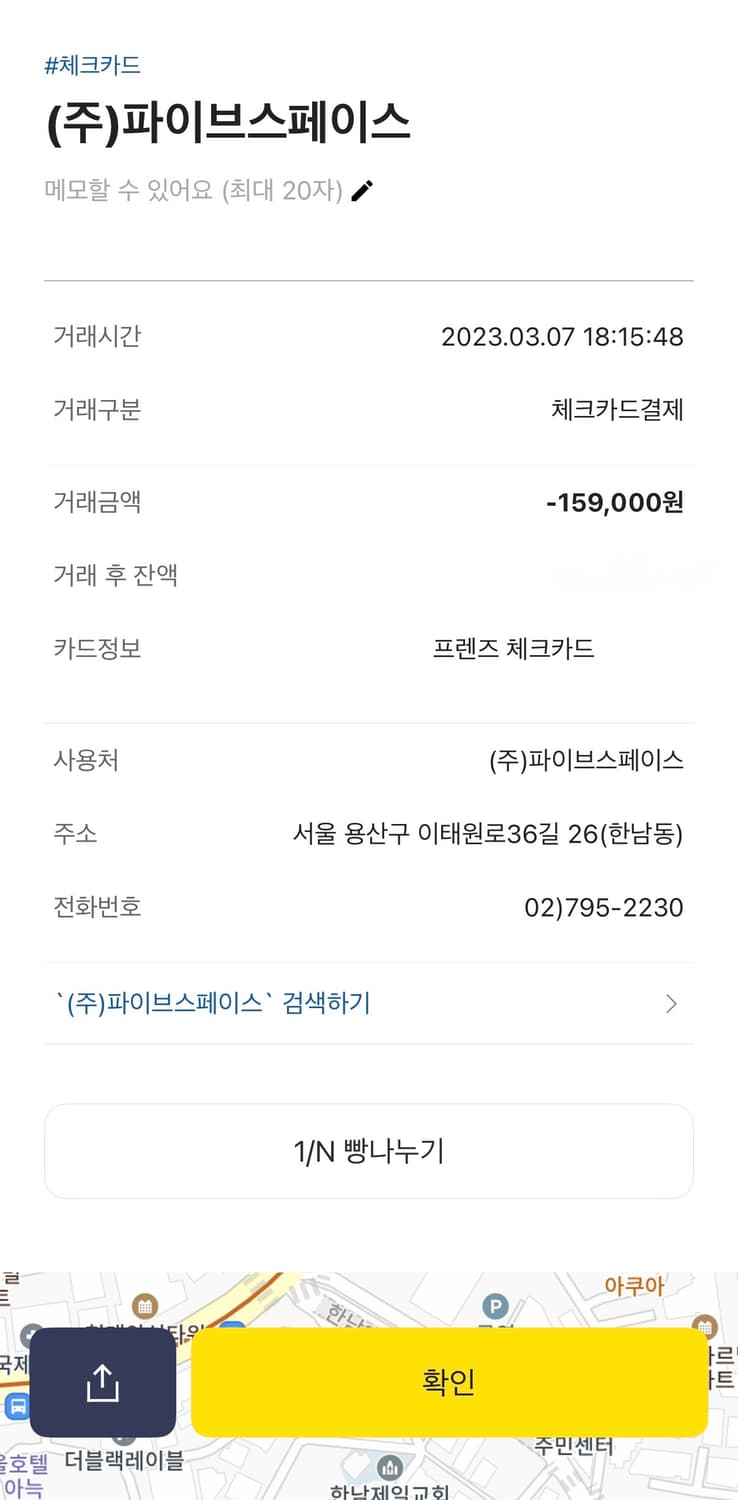Open the #체크카드 hashtag tag
Image resolution: width=738 pixels, height=1500 pixels.
[94, 65]
